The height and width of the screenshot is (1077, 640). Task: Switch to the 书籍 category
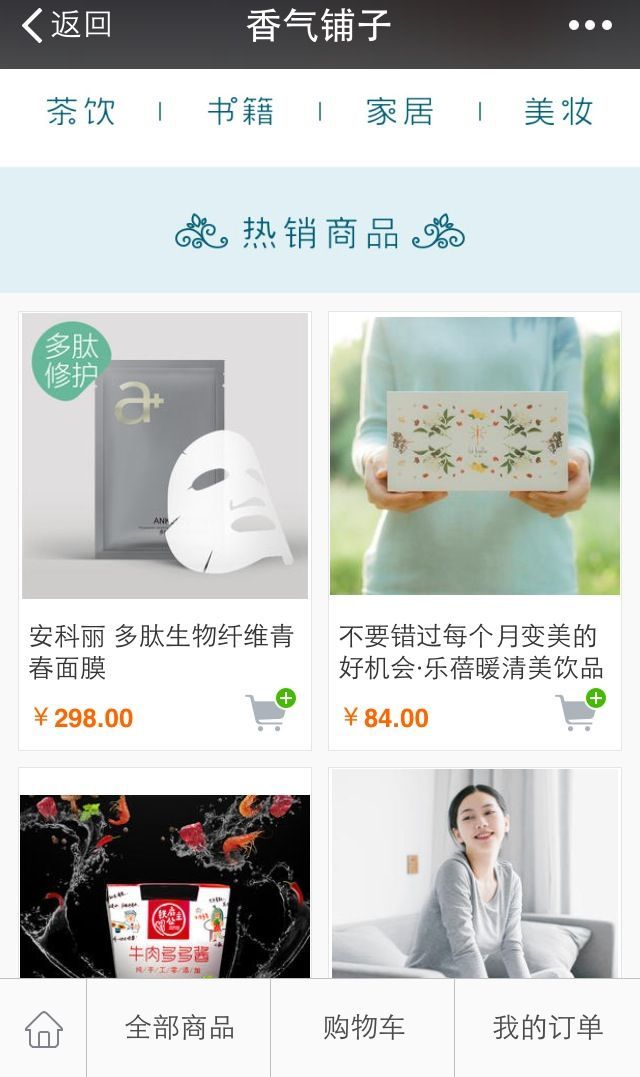(x=240, y=112)
